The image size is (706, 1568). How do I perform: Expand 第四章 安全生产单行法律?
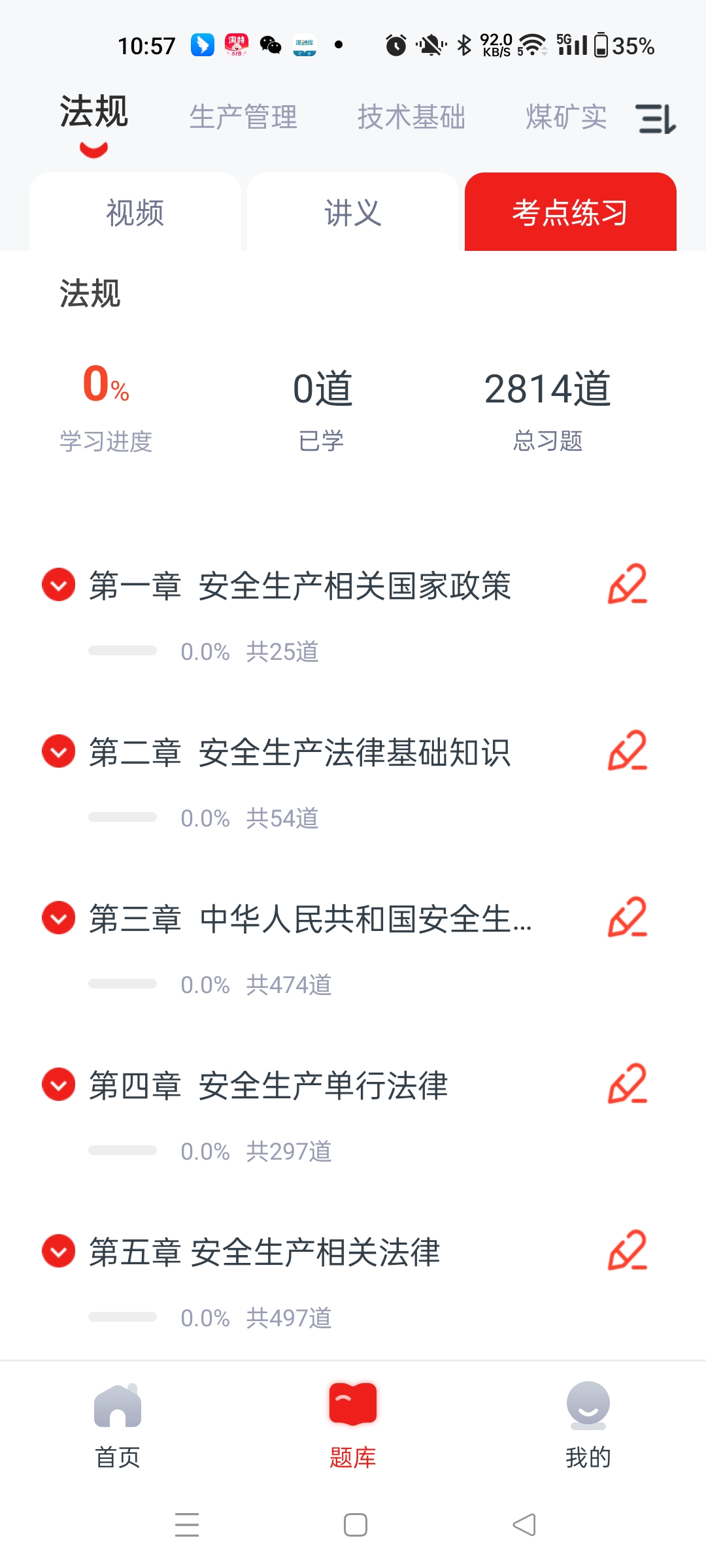59,1085
